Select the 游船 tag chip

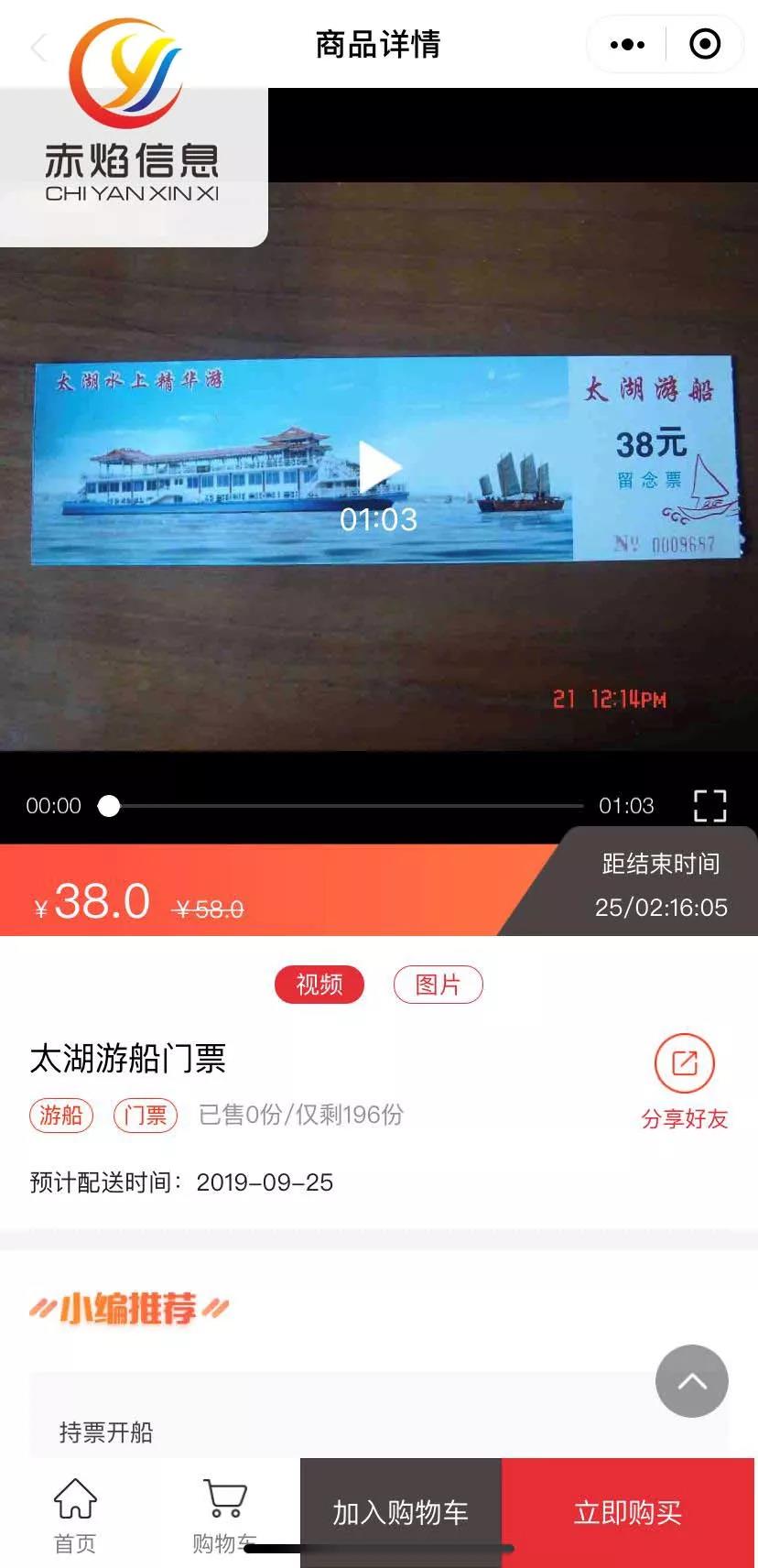tap(61, 1115)
